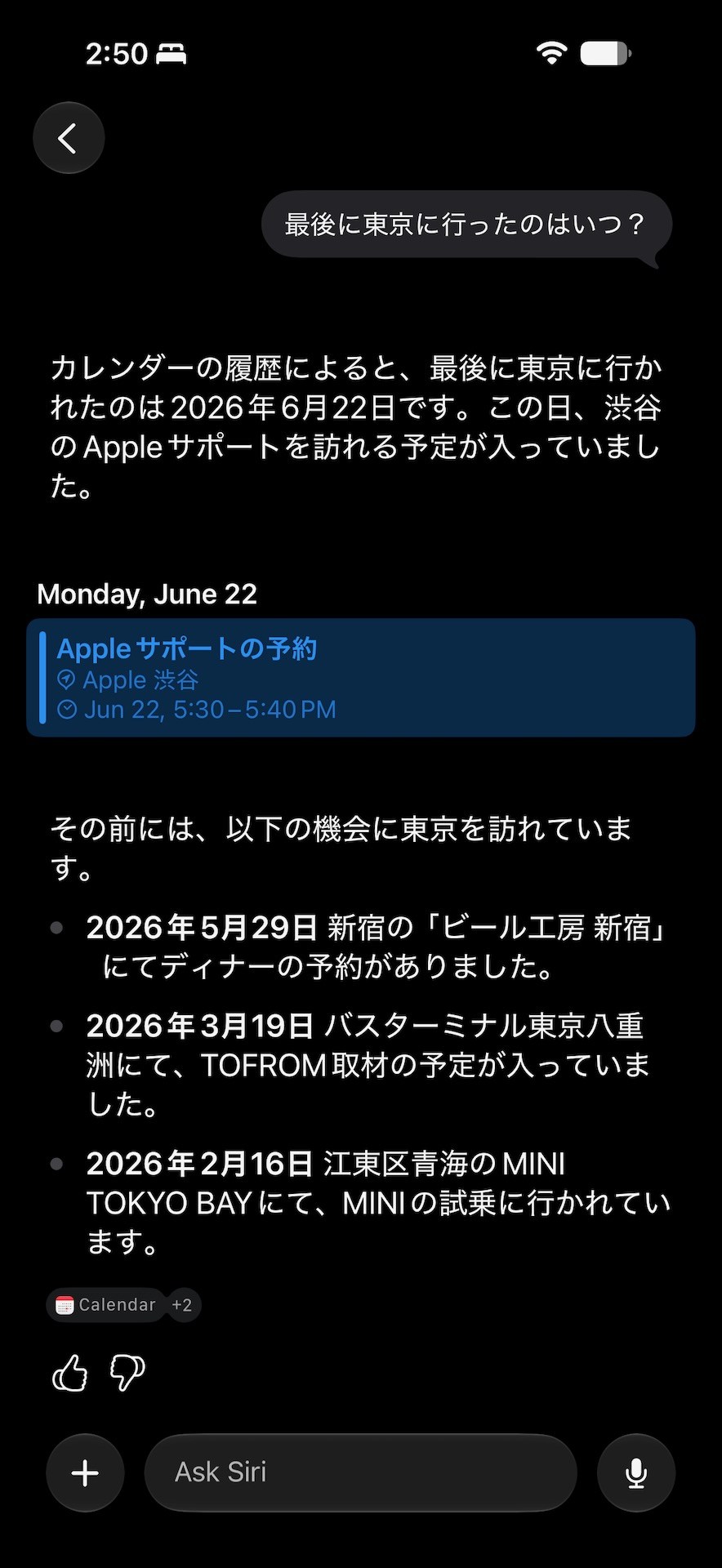Give the response a thumbs down
This screenshot has height=1568, width=722.
click(x=127, y=1373)
